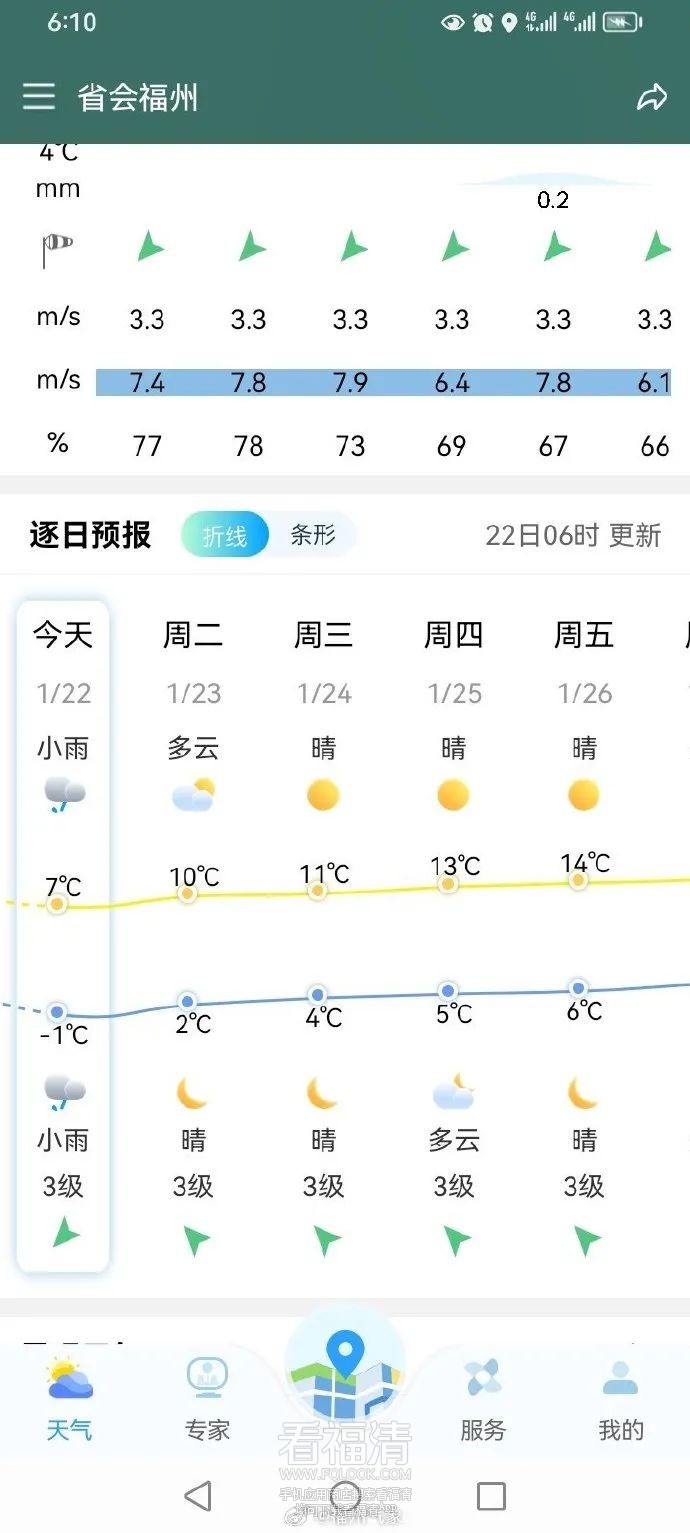The height and width of the screenshot is (1533, 690).
Task: Select 周二 1/23 forecast column
Action: pos(193,935)
